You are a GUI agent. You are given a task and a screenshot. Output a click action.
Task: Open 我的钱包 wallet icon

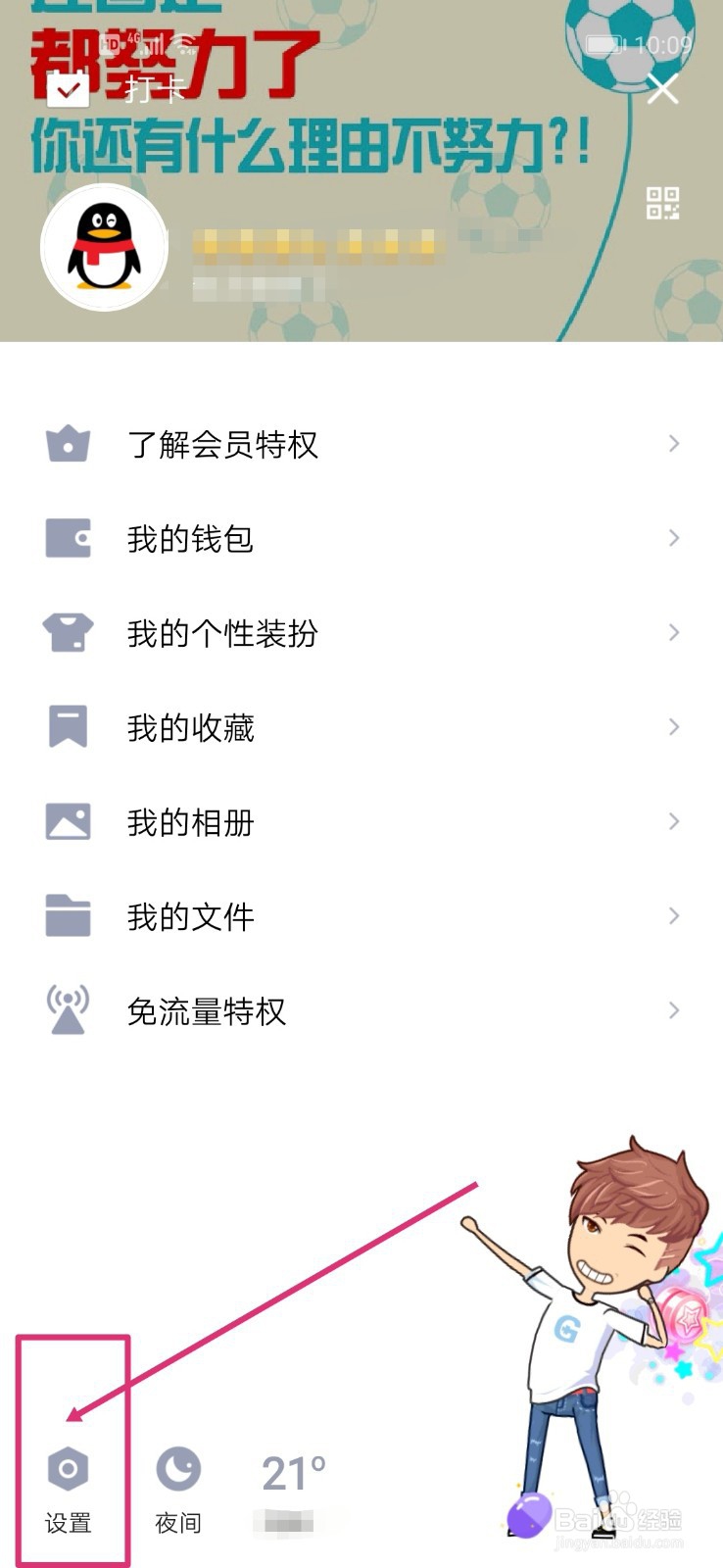pos(67,538)
